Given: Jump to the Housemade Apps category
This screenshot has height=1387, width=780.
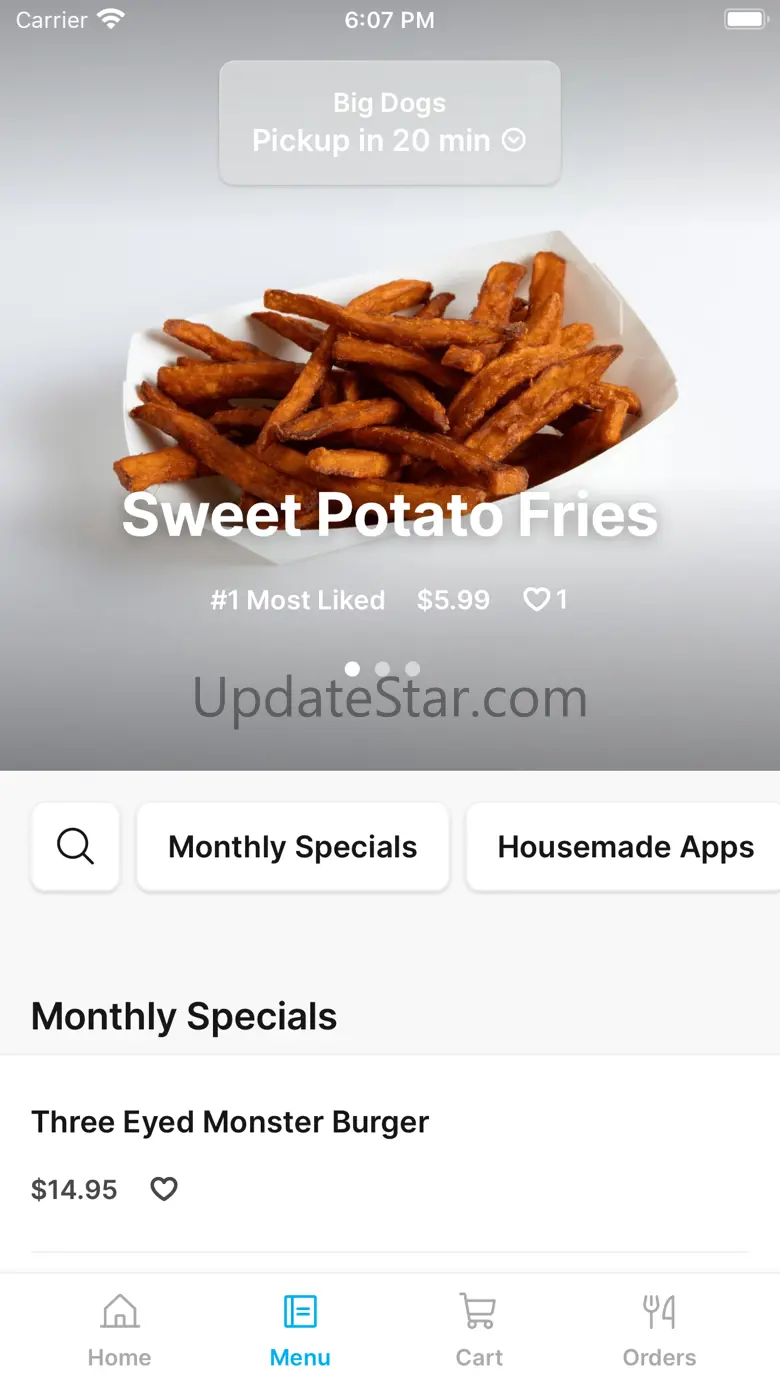Looking at the screenshot, I should [x=625, y=847].
